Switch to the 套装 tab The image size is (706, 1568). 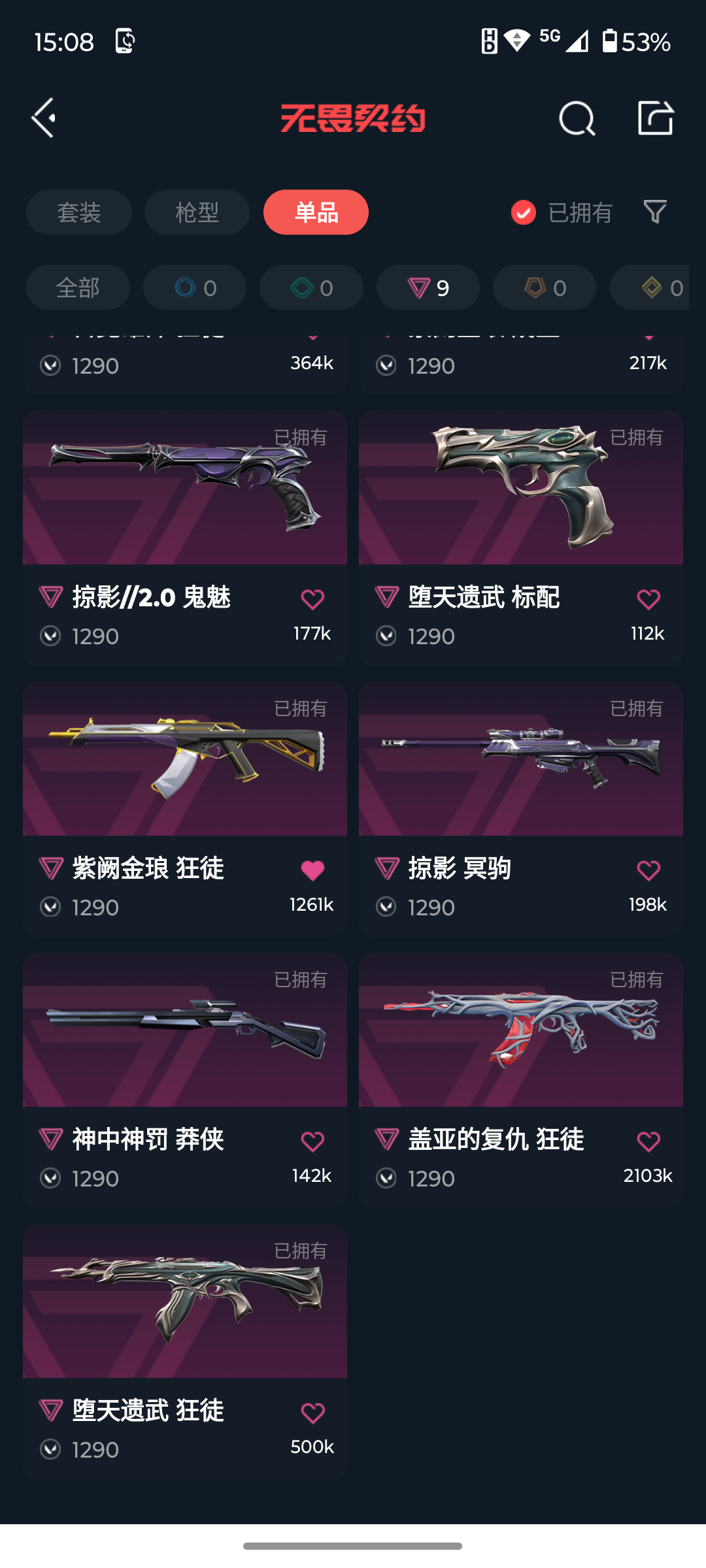point(79,212)
